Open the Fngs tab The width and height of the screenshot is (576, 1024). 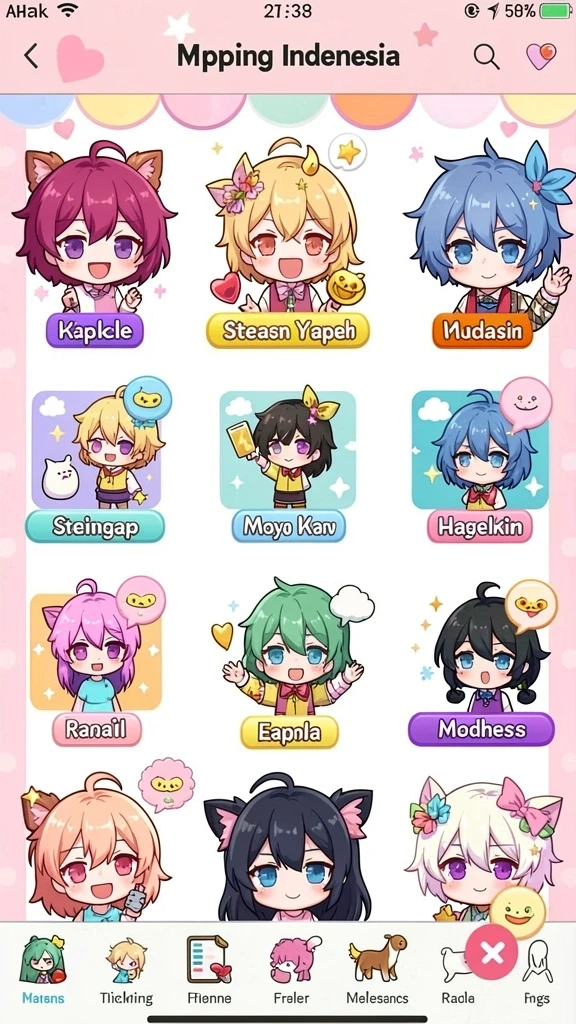[537, 968]
